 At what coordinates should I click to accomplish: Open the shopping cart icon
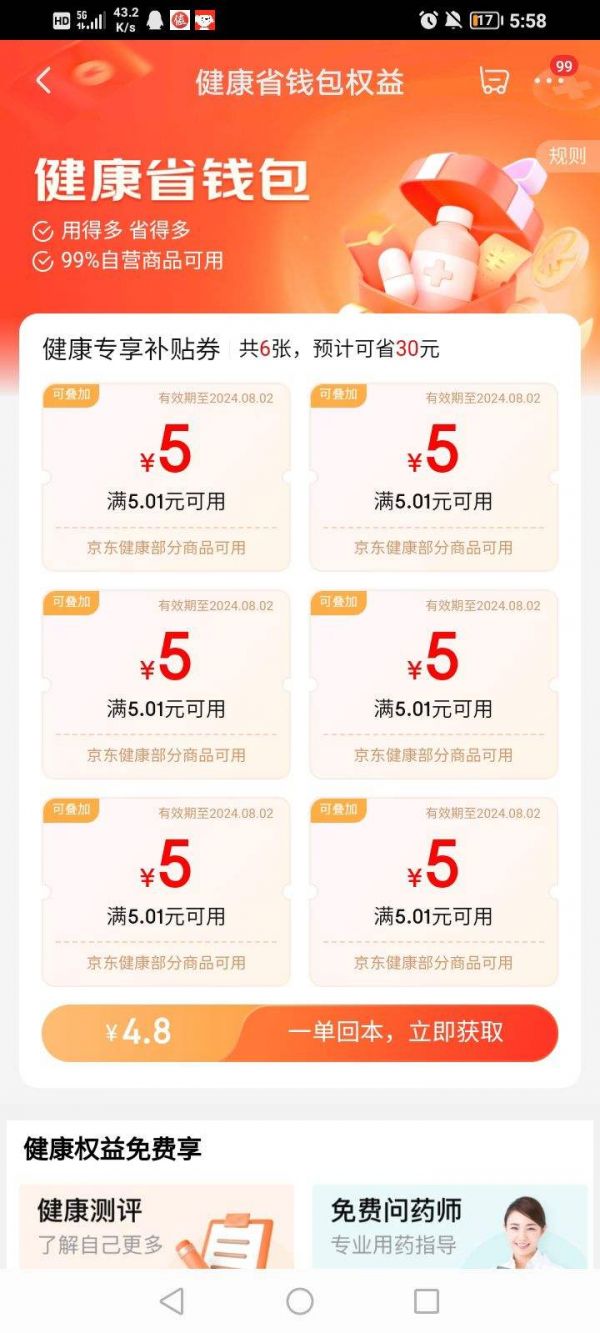pos(494,81)
